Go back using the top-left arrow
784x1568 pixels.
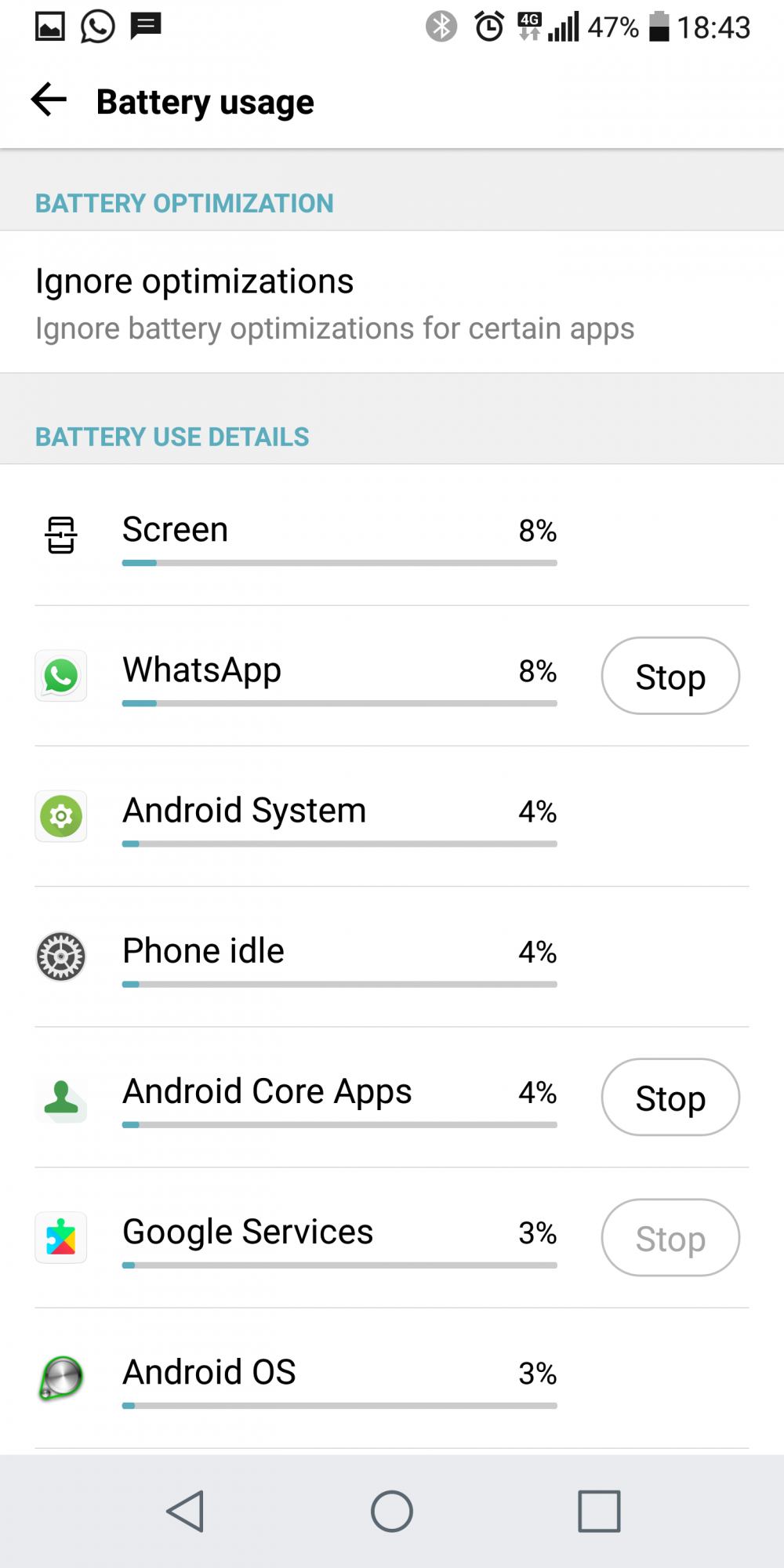point(49,100)
